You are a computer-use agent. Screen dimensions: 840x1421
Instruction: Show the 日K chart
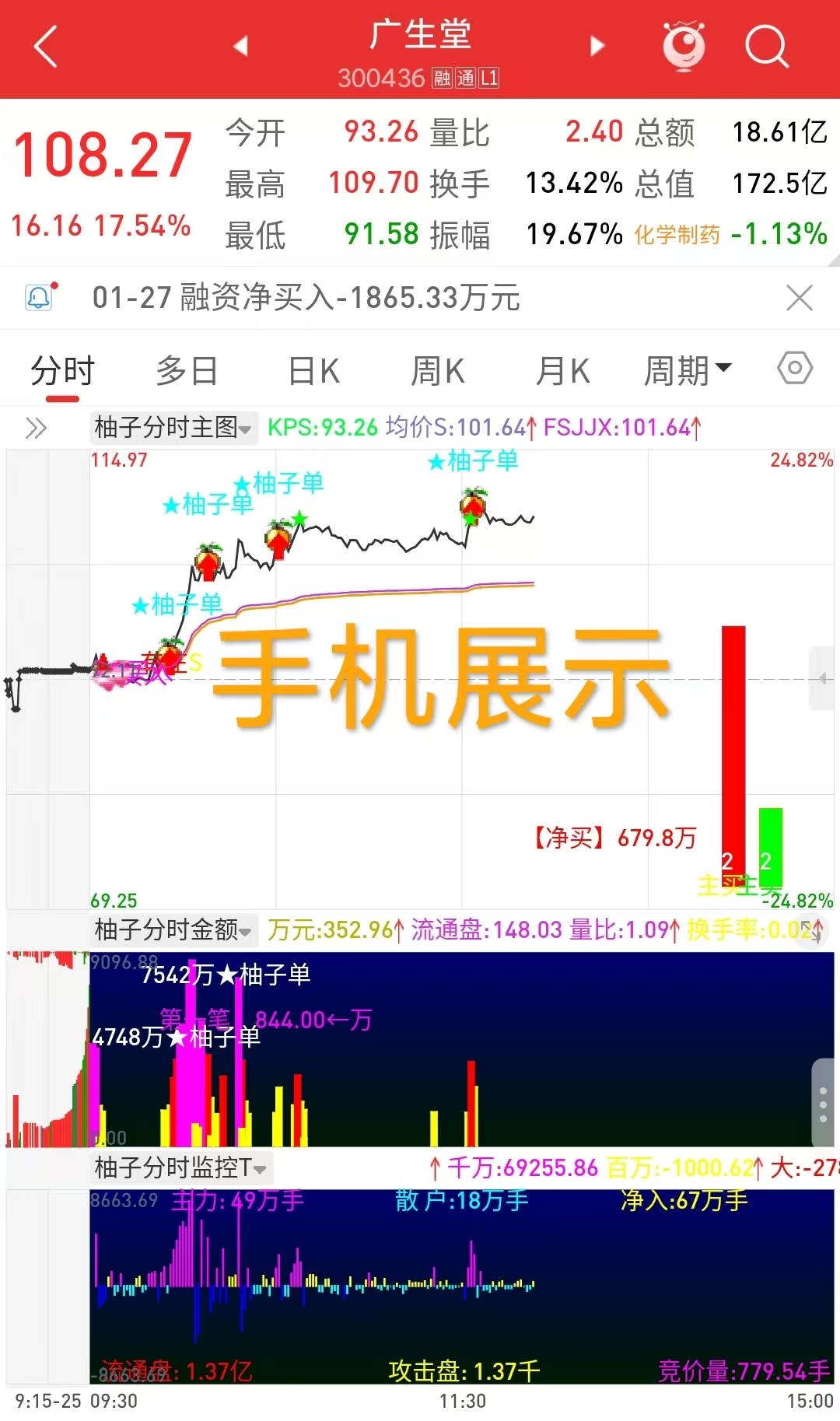click(x=313, y=371)
